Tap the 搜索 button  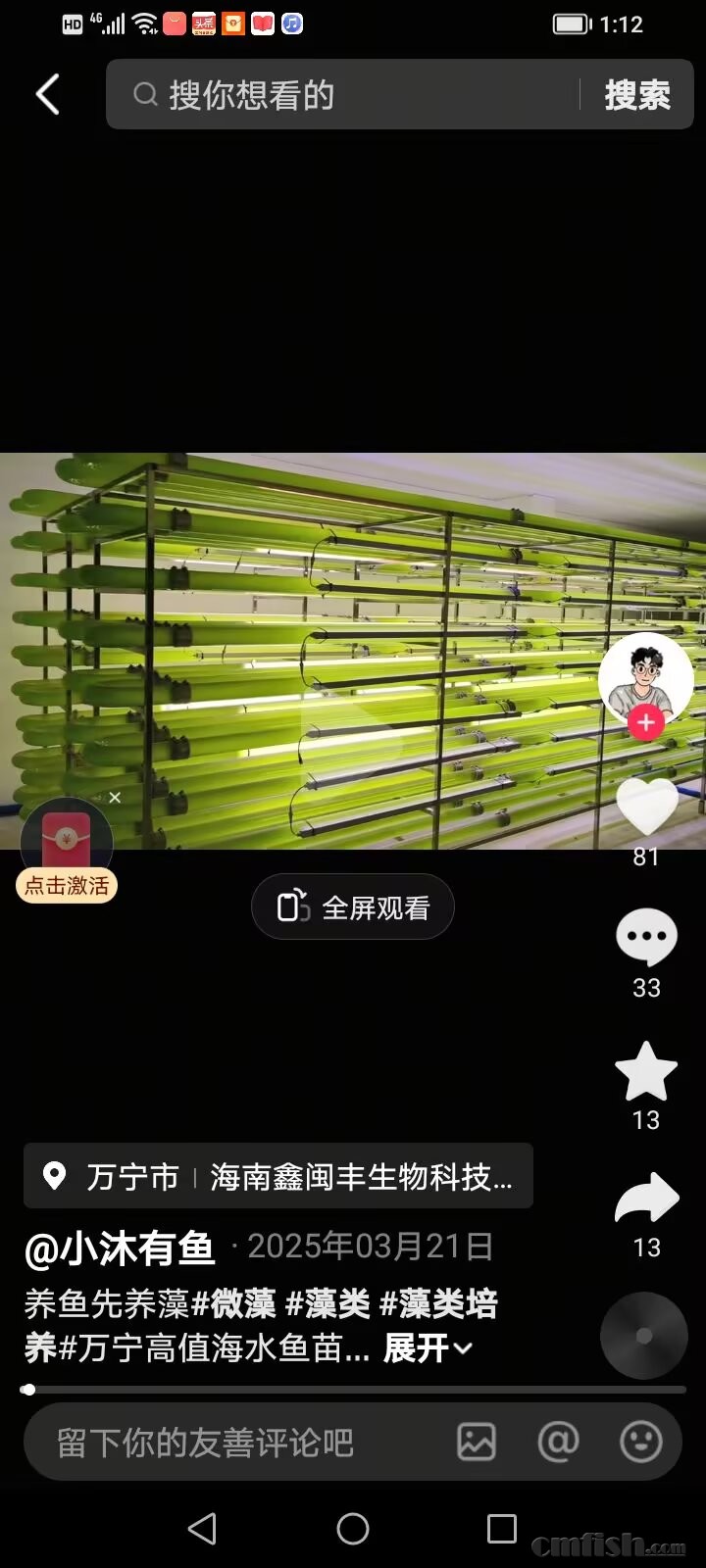click(x=637, y=95)
